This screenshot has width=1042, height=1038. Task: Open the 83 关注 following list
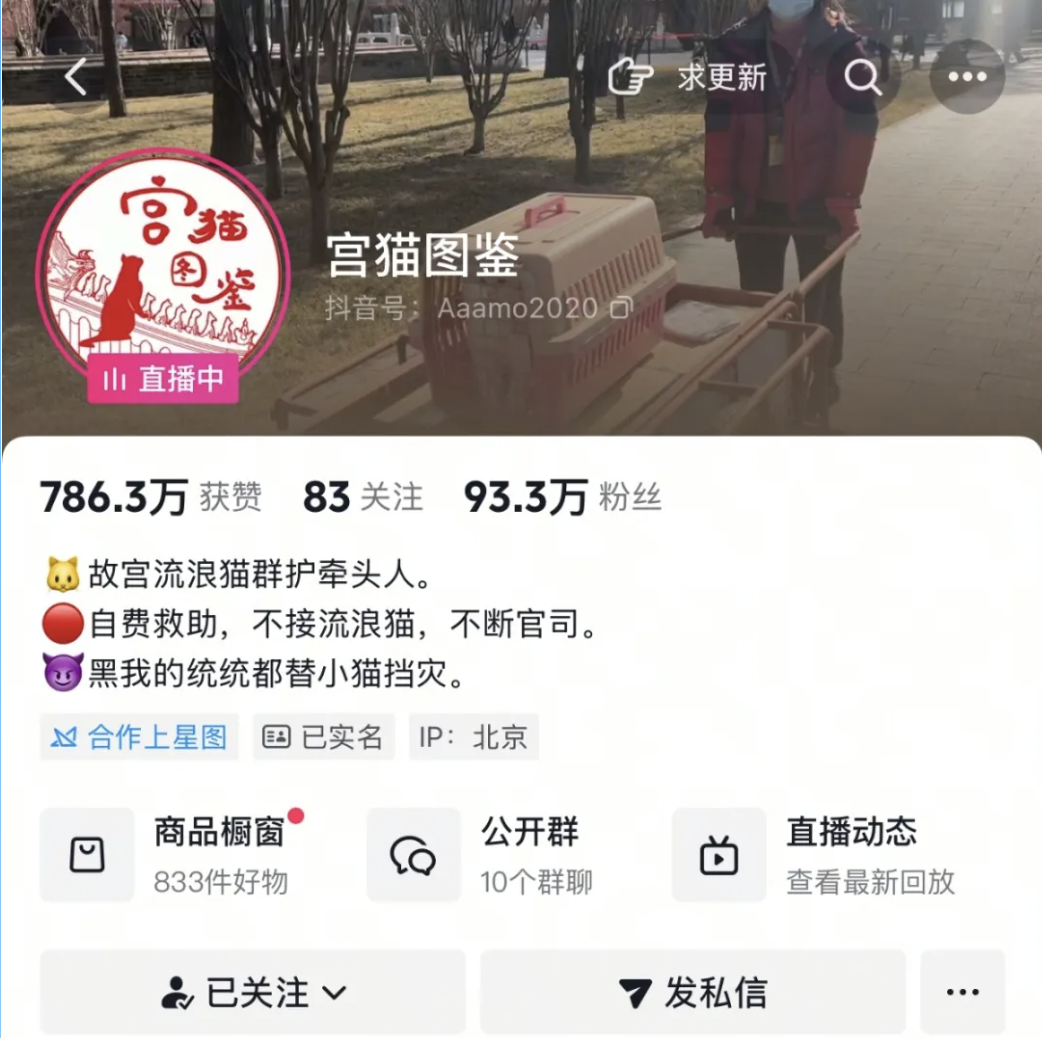point(362,497)
